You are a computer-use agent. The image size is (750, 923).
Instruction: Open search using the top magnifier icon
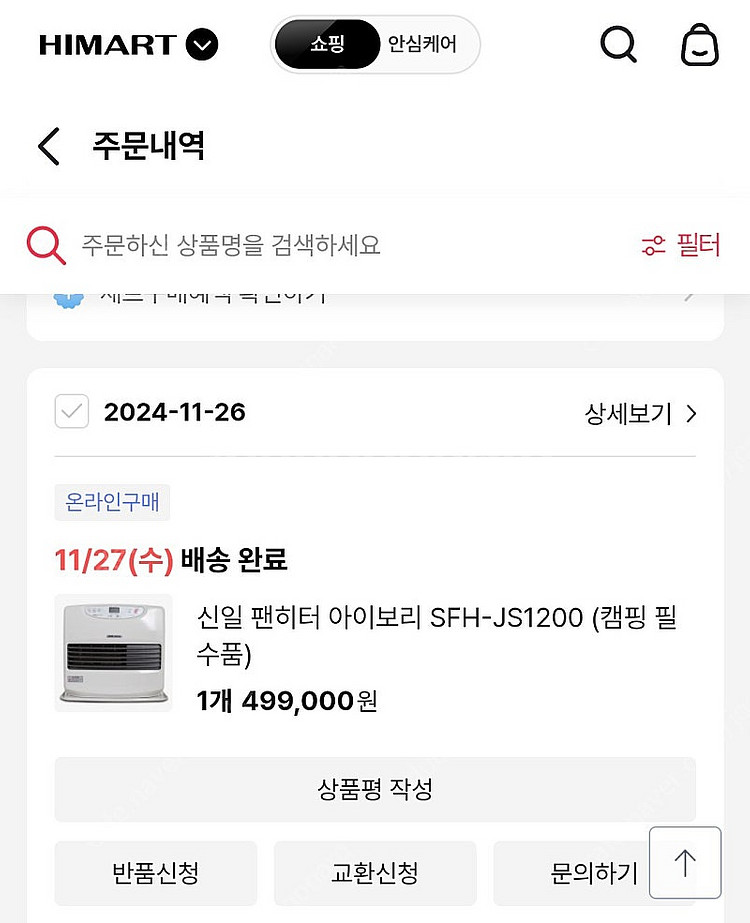618,44
